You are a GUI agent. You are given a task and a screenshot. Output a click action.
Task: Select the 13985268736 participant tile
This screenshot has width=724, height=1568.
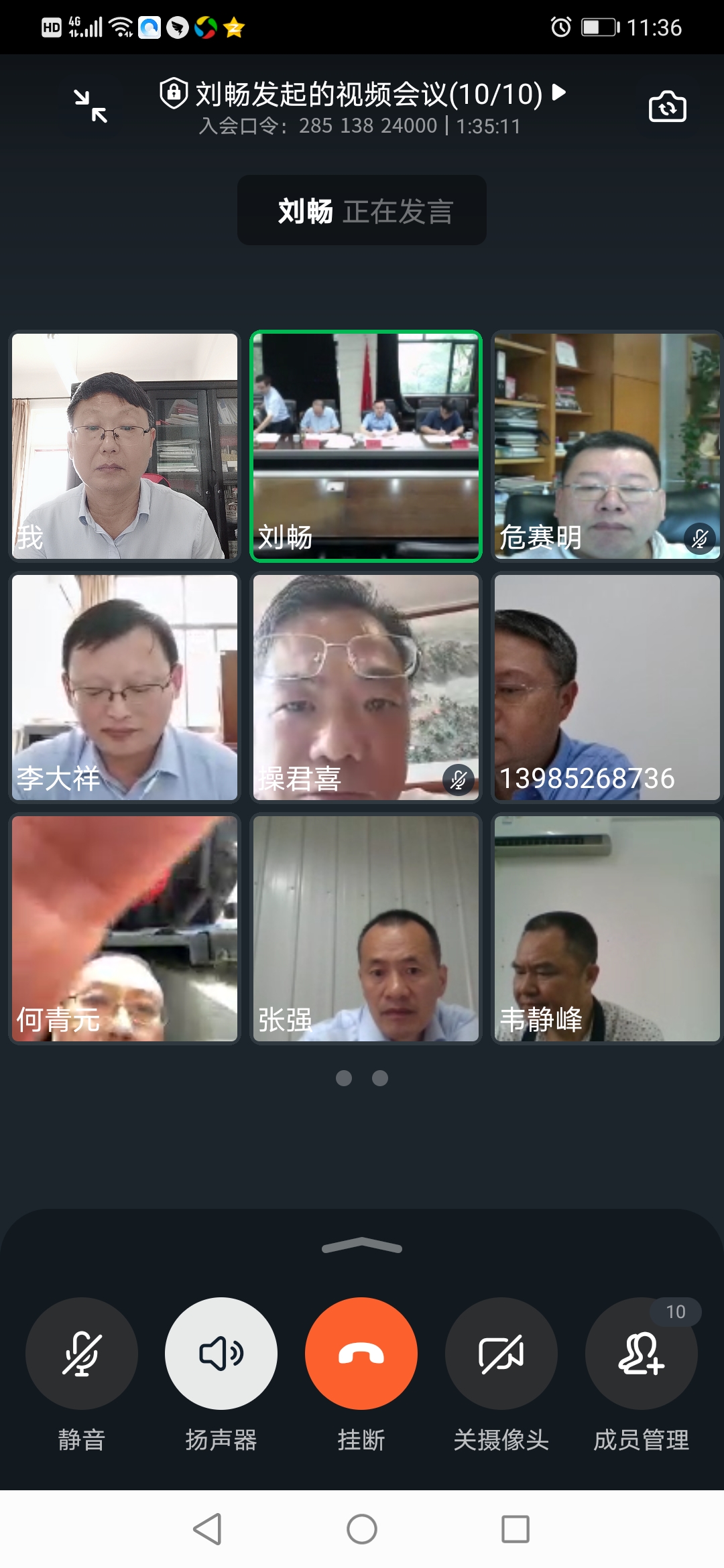pos(607,688)
